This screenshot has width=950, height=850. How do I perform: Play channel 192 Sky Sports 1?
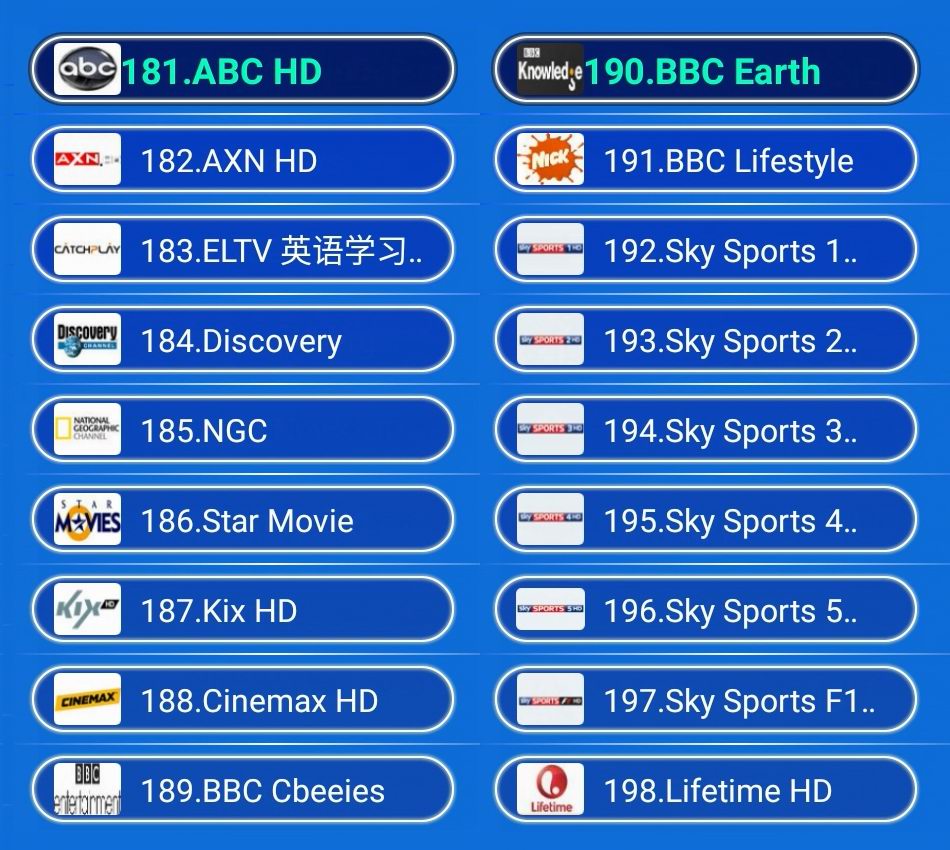(x=705, y=250)
